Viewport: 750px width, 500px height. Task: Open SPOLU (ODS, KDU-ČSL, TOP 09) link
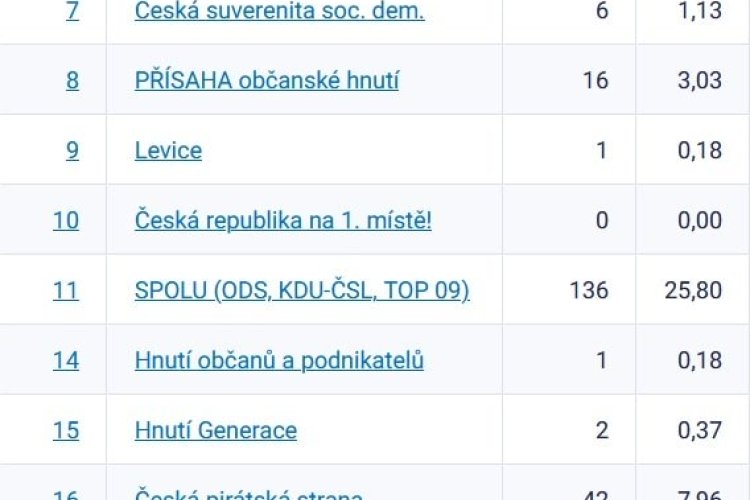coord(302,290)
